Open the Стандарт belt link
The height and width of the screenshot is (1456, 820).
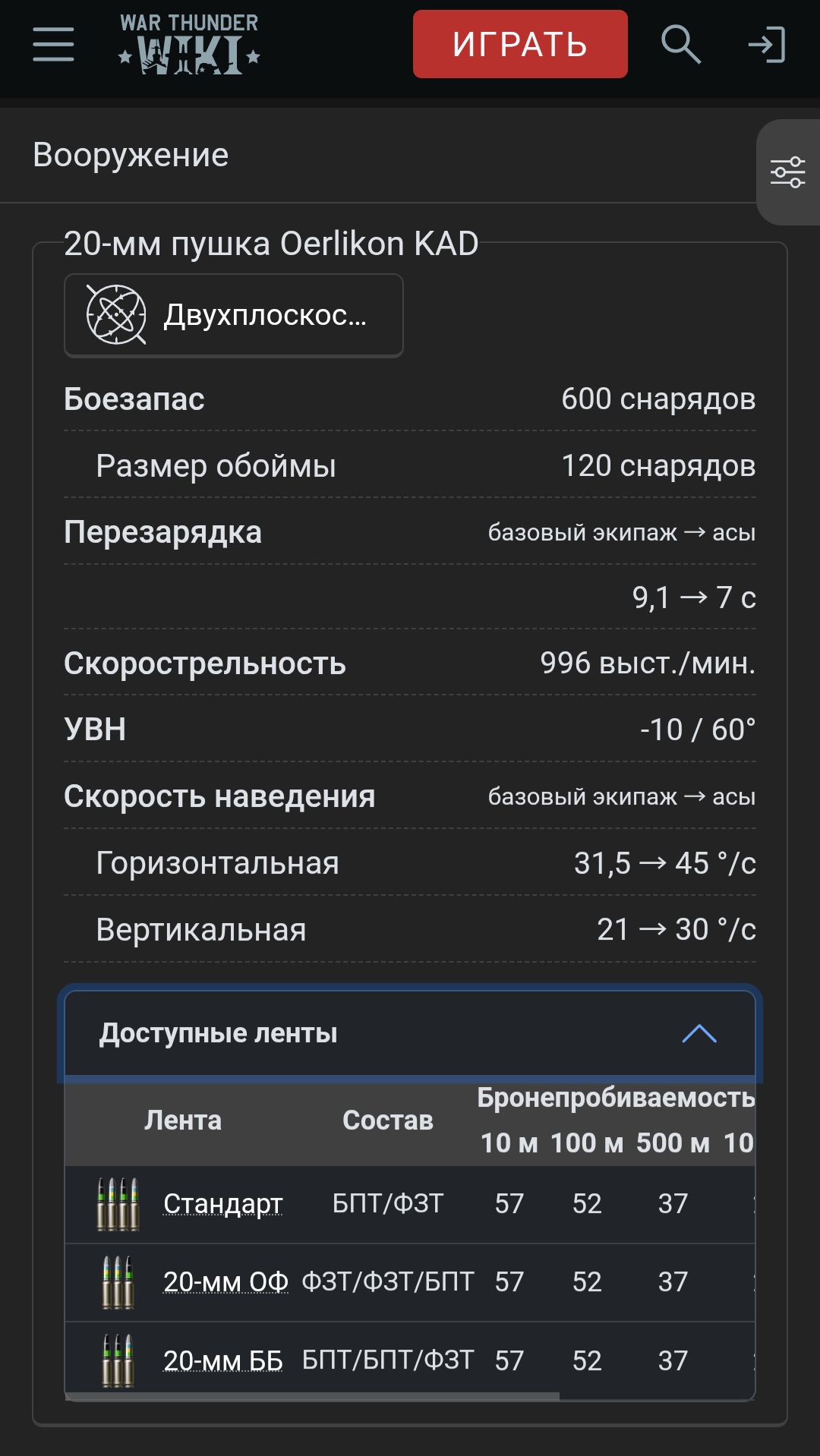click(222, 1203)
